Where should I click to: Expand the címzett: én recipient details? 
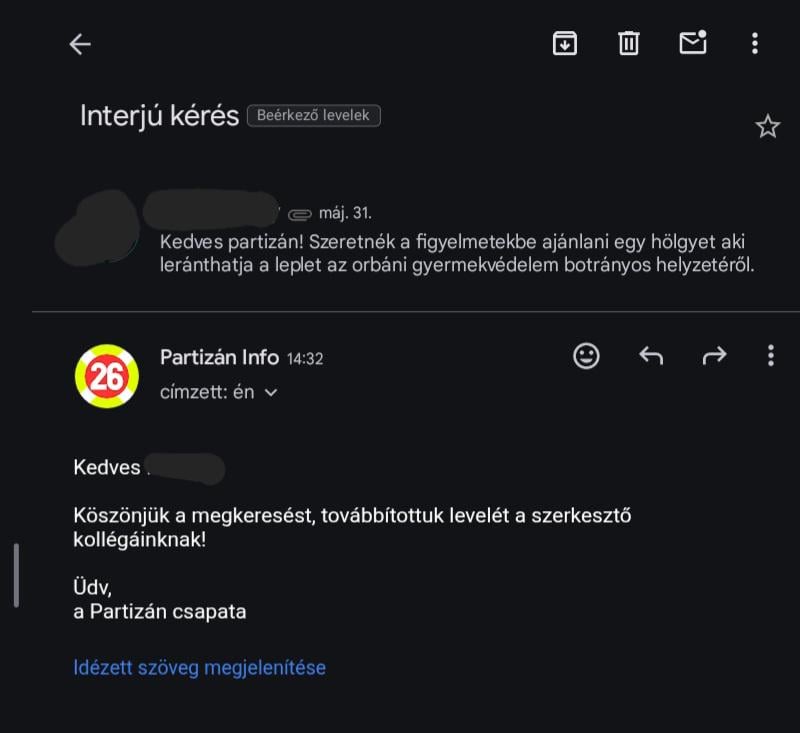click(x=218, y=392)
